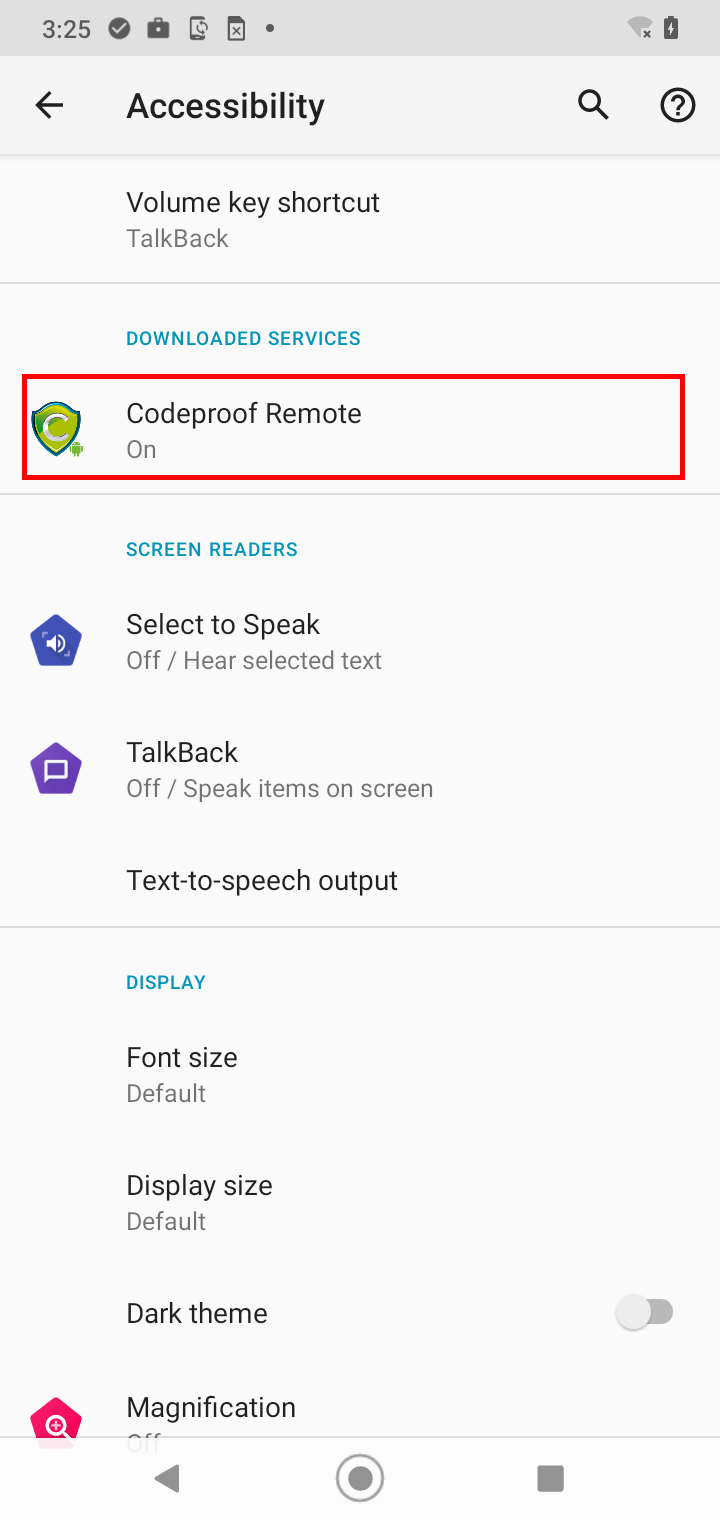
Task: Open Text-to-speech output
Action: [x=360, y=880]
